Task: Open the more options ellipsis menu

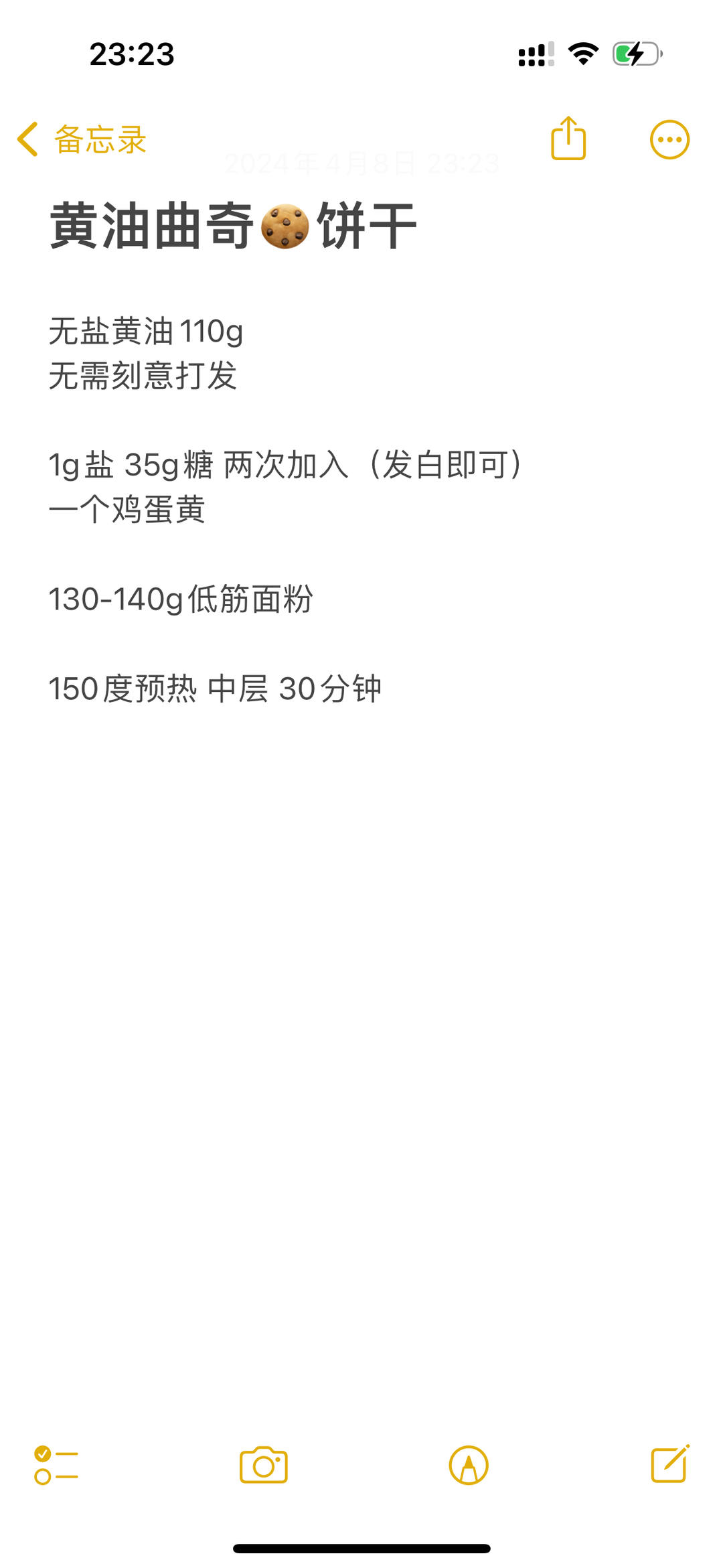Action: pyautogui.click(x=669, y=139)
